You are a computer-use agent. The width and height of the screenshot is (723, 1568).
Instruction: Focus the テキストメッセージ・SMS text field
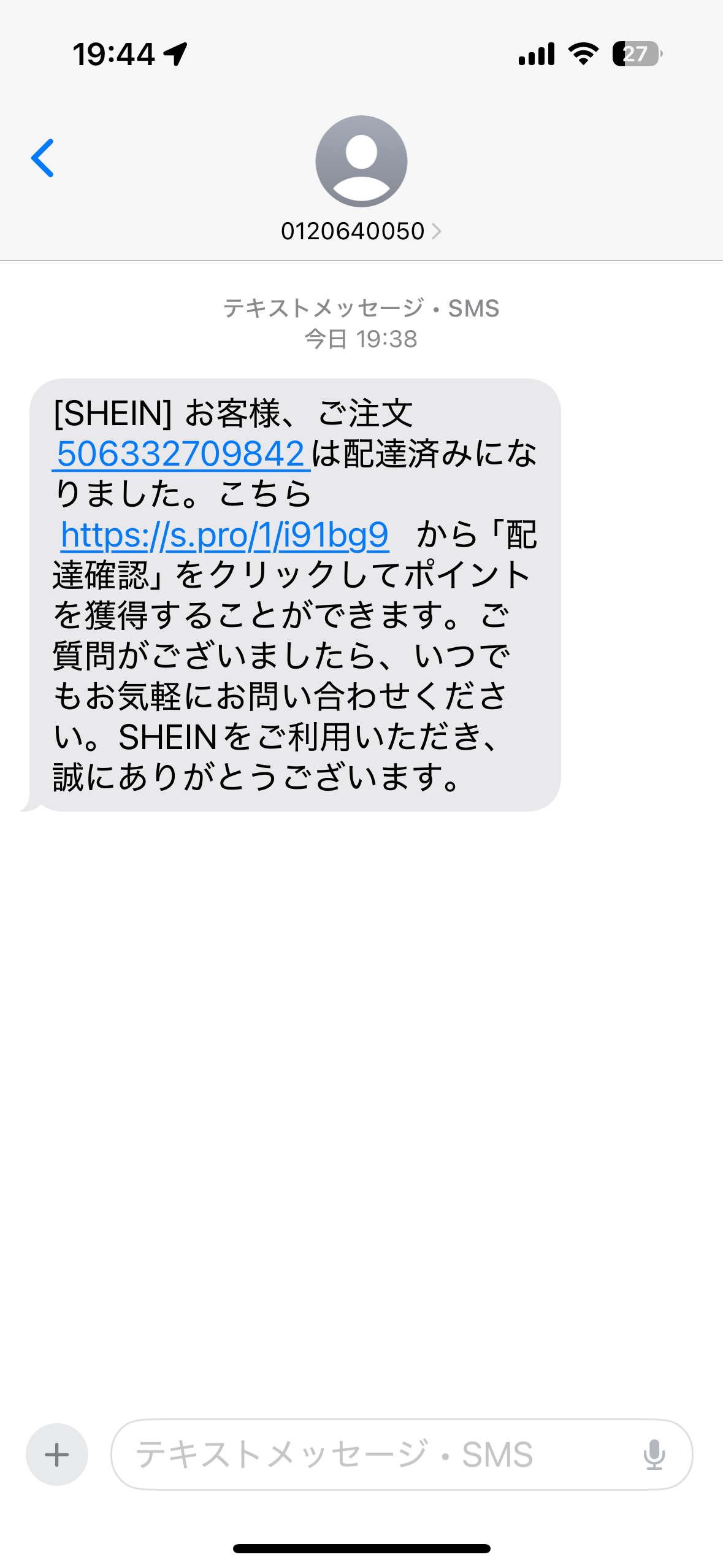click(x=380, y=1454)
